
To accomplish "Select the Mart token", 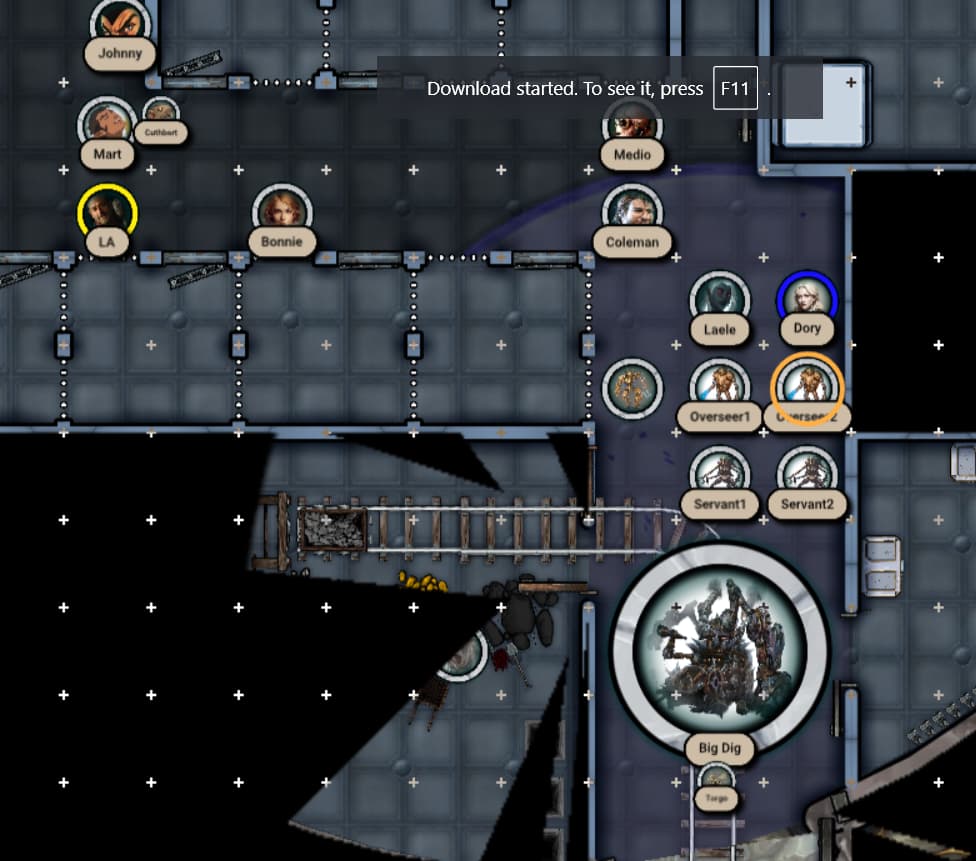I will 107,124.
